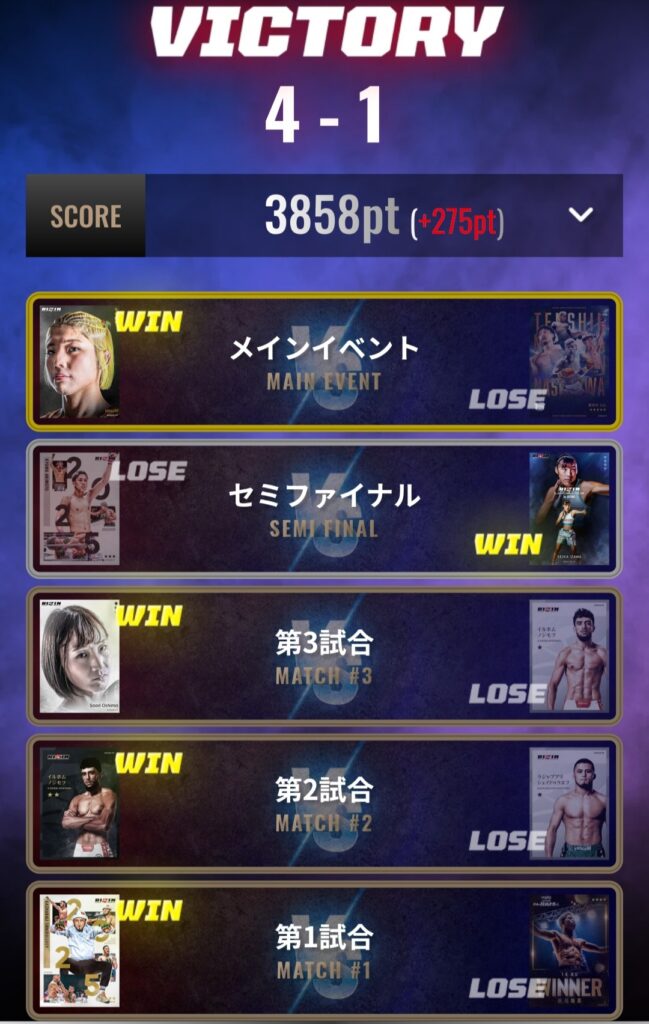Open the Main Event match result

[x=324, y=361]
